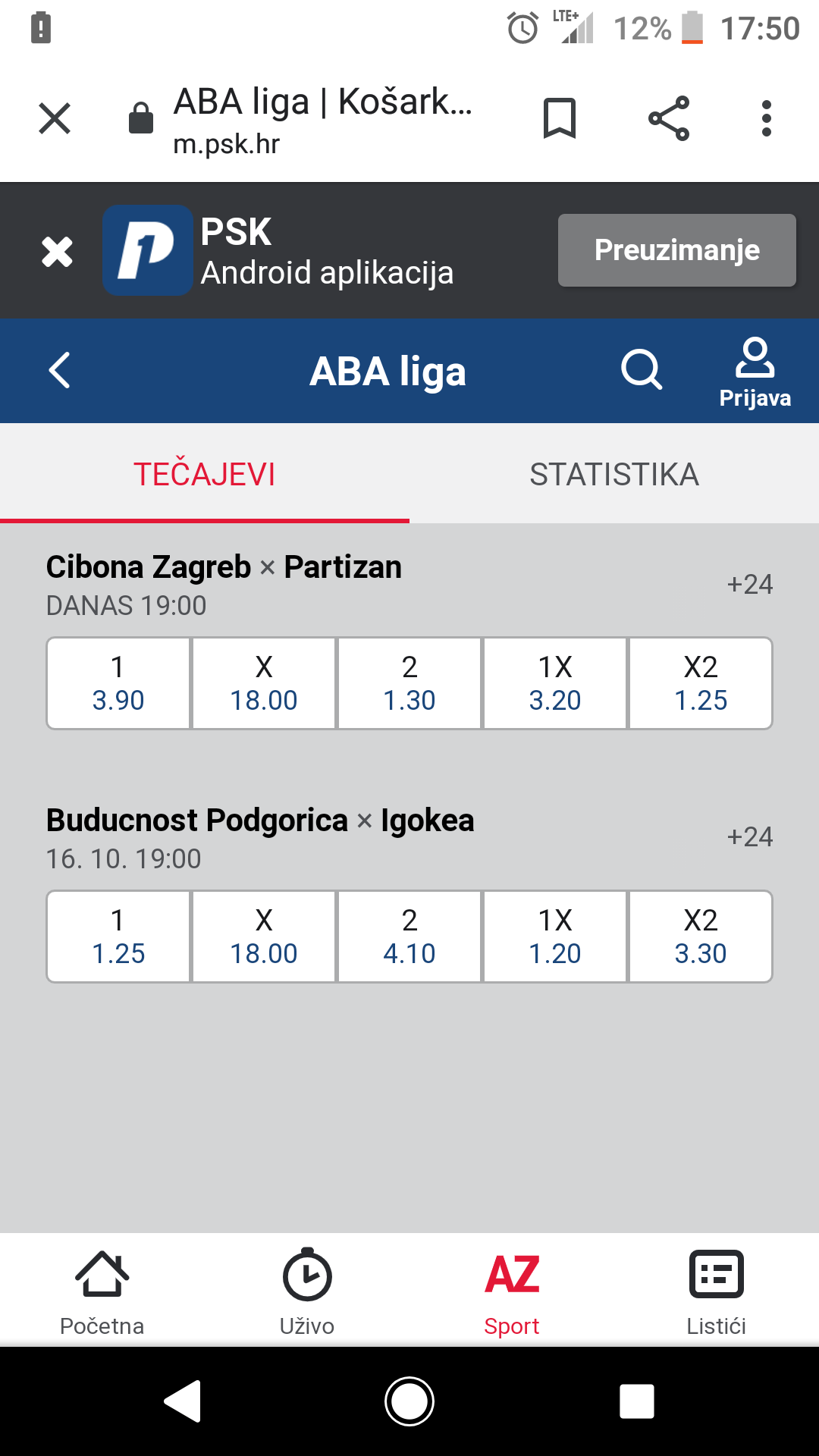Share the page link
The width and height of the screenshot is (819, 1456).
tap(669, 119)
